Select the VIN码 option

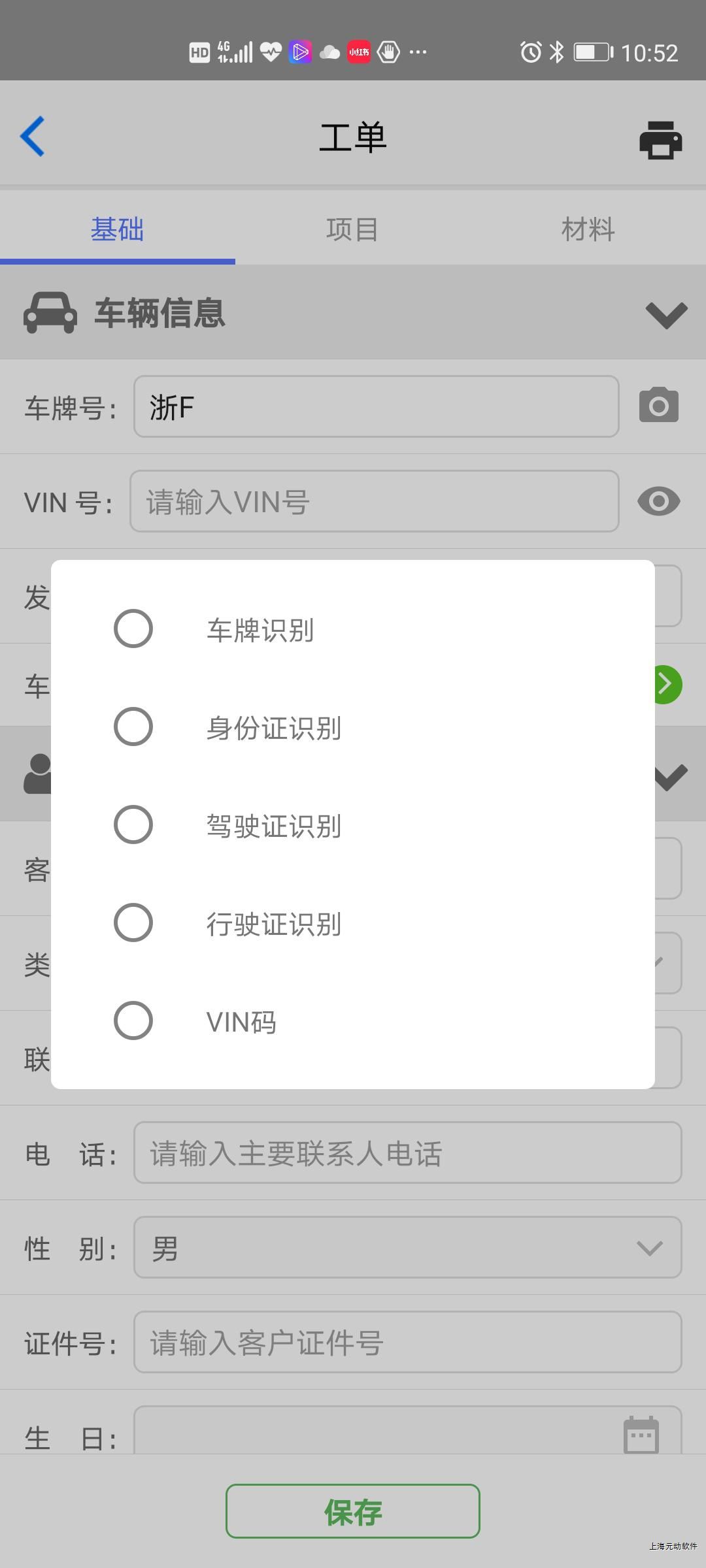tap(133, 1021)
